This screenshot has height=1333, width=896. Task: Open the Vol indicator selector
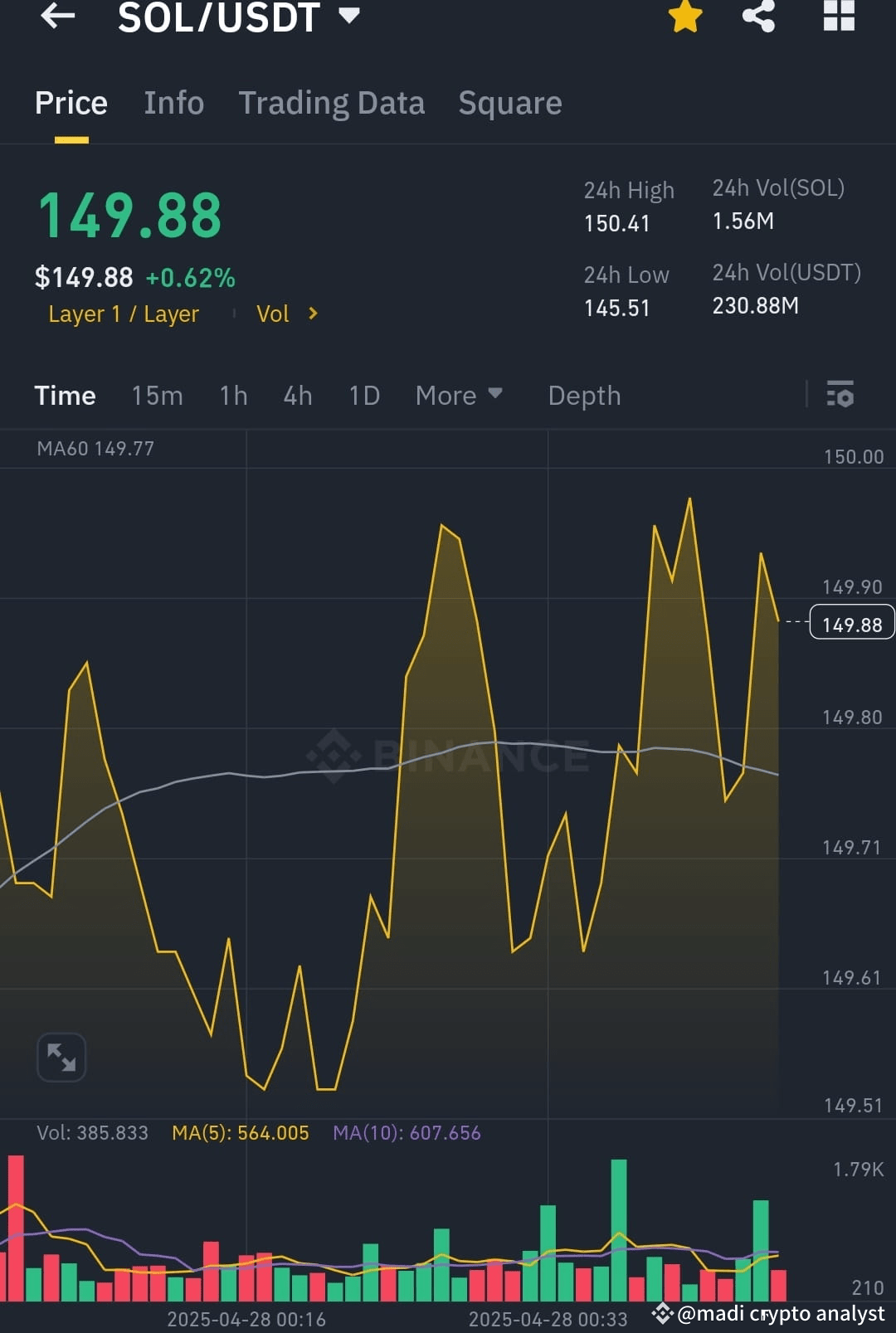click(285, 314)
